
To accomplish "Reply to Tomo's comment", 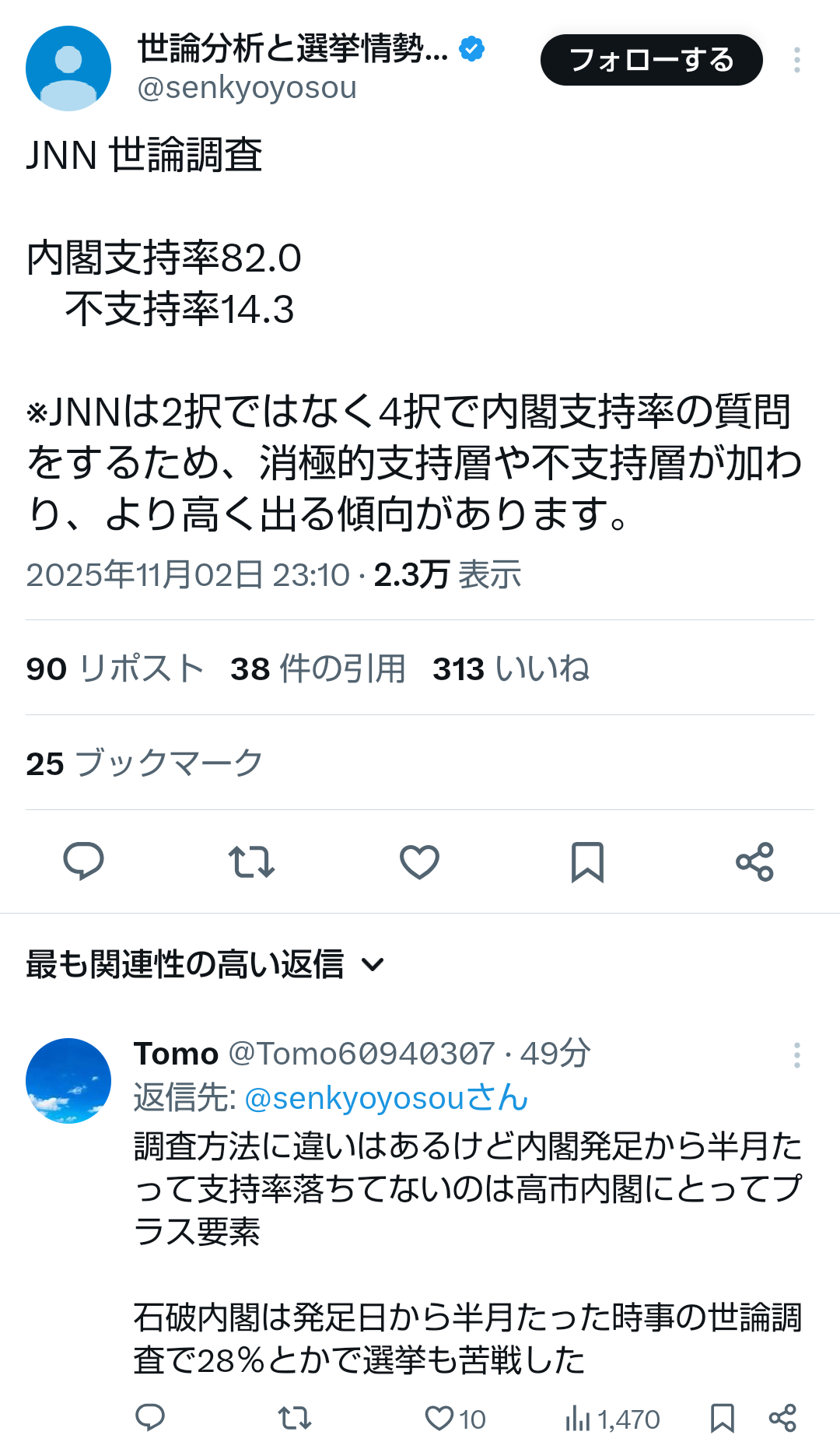I will point(150,1418).
